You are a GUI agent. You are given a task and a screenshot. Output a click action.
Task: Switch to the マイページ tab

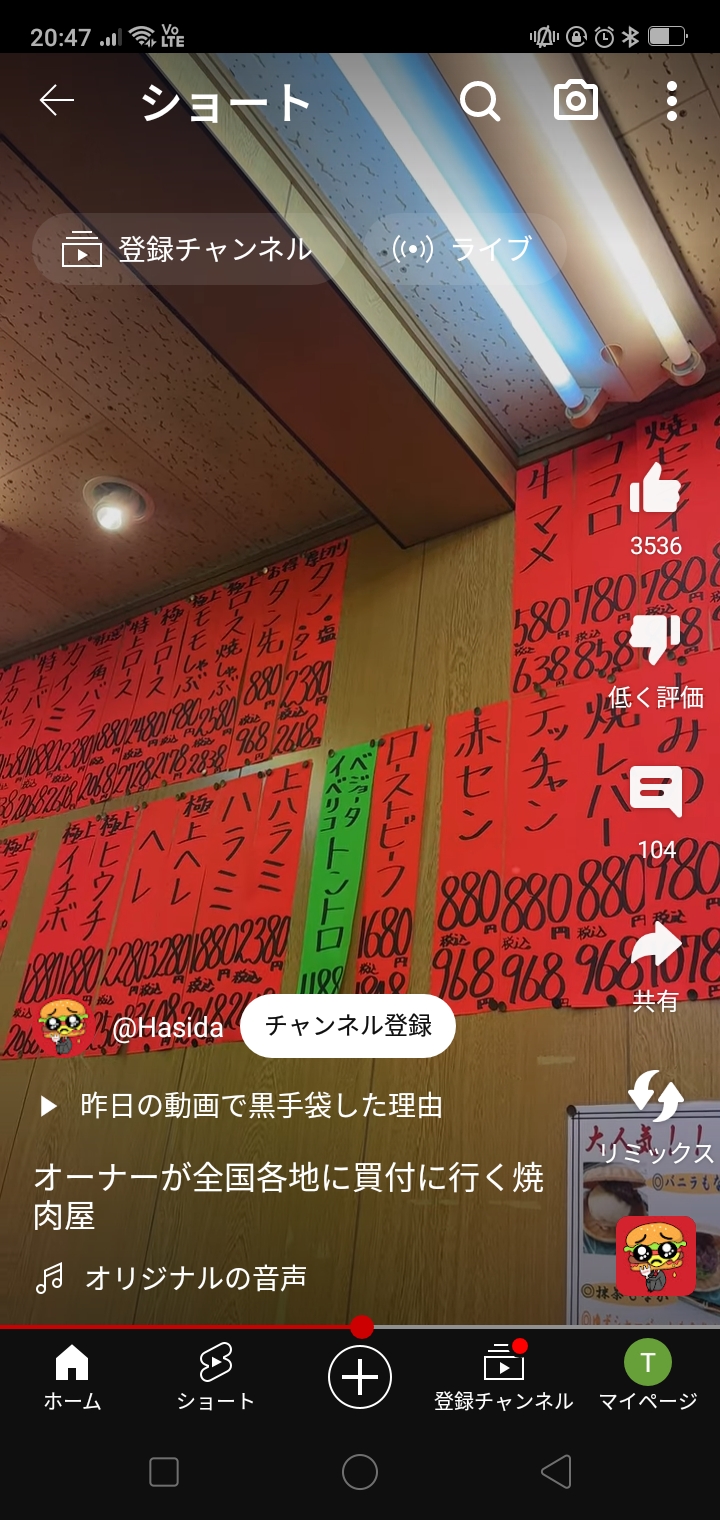[x=648, y=1378]
